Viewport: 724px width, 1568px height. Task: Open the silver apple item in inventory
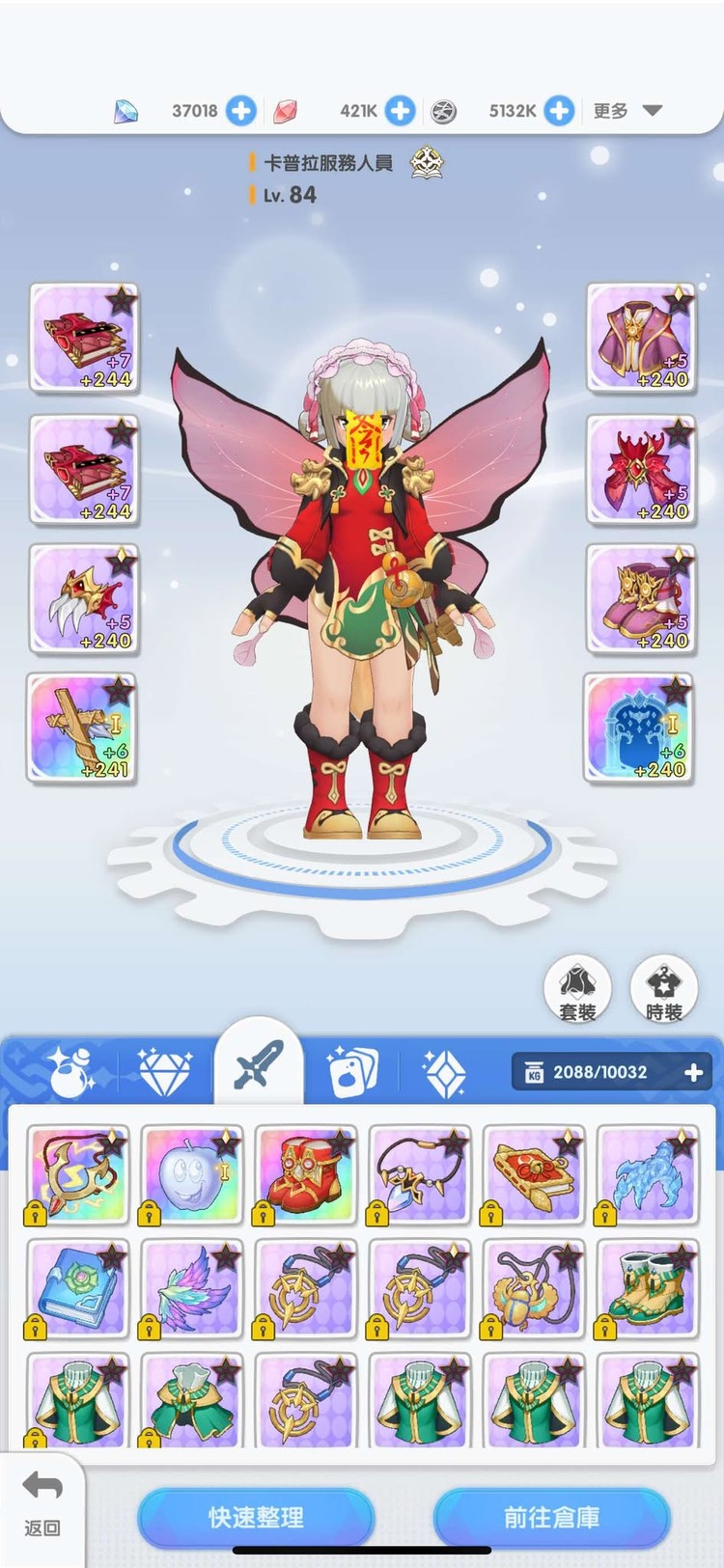[190, 1175]
